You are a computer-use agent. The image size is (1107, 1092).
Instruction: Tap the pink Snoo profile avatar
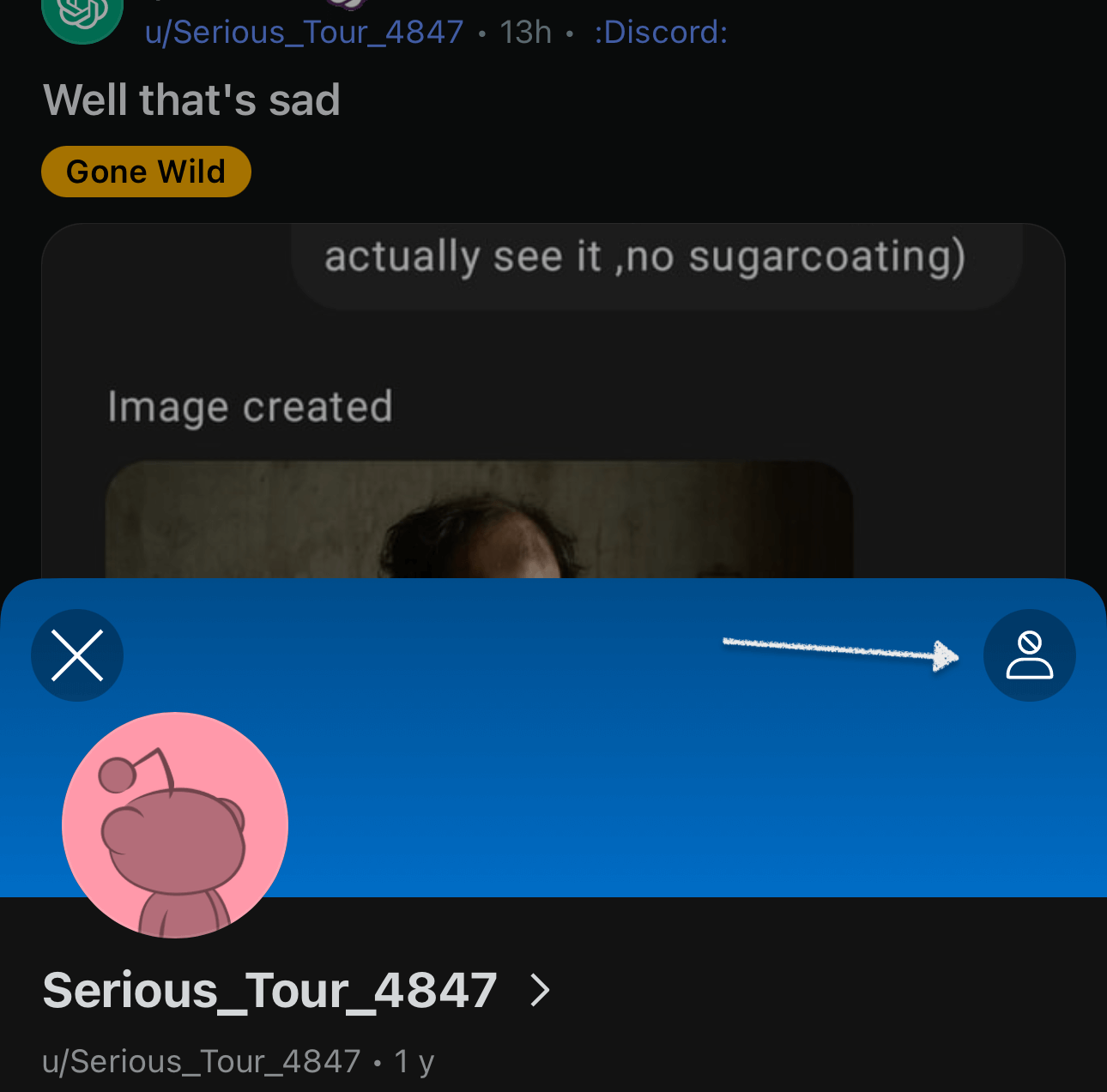[x=175, y=825]
